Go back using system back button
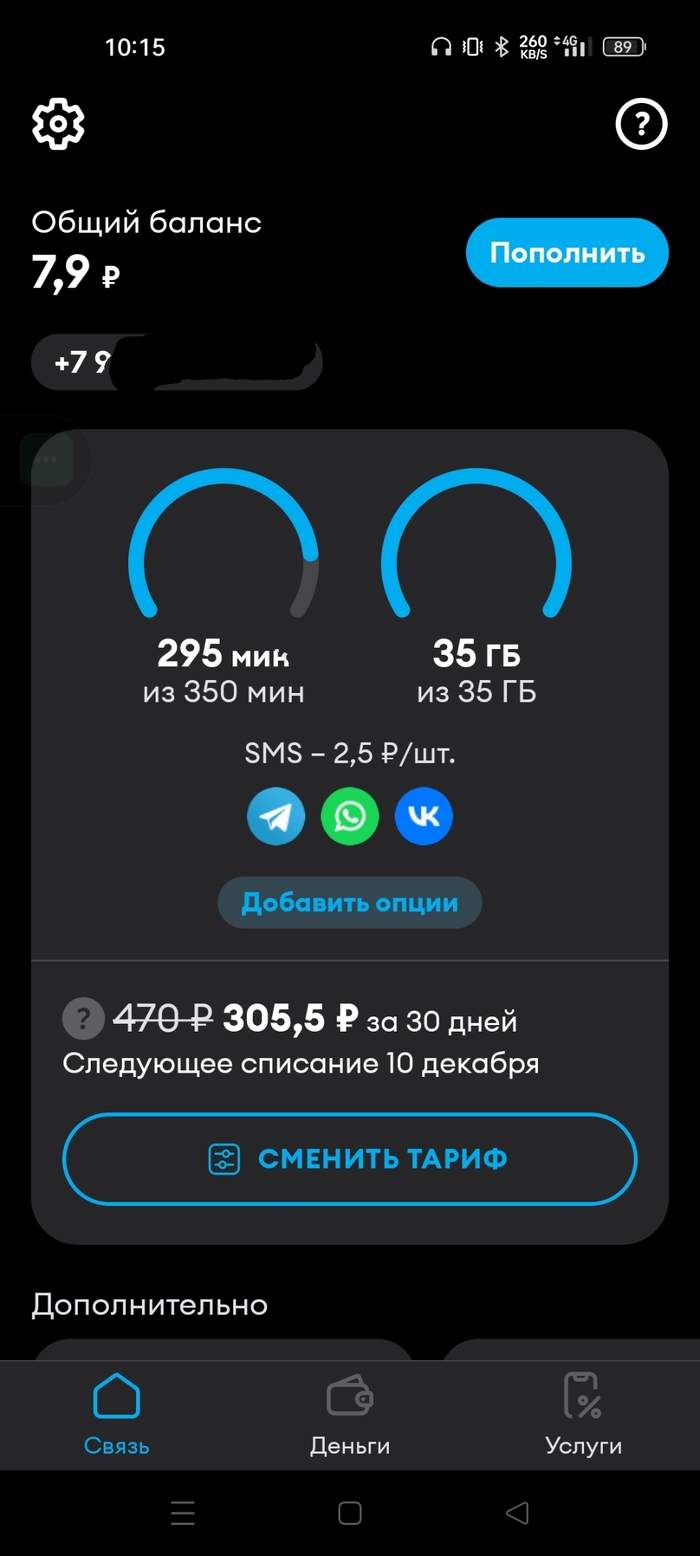This screenshot has height=1556, width=700. pyautogui.click(x=516, y=1513)
